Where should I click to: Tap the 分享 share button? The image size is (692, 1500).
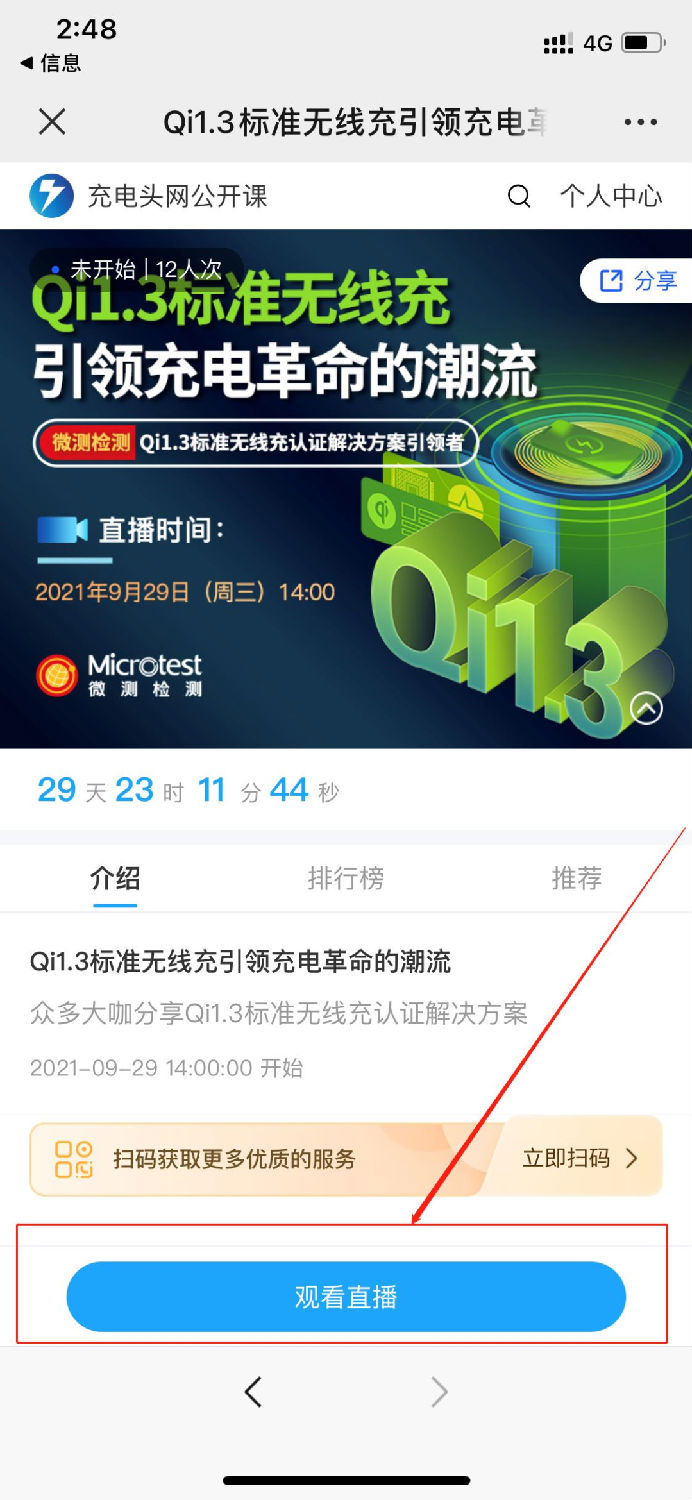click(638, 281)
